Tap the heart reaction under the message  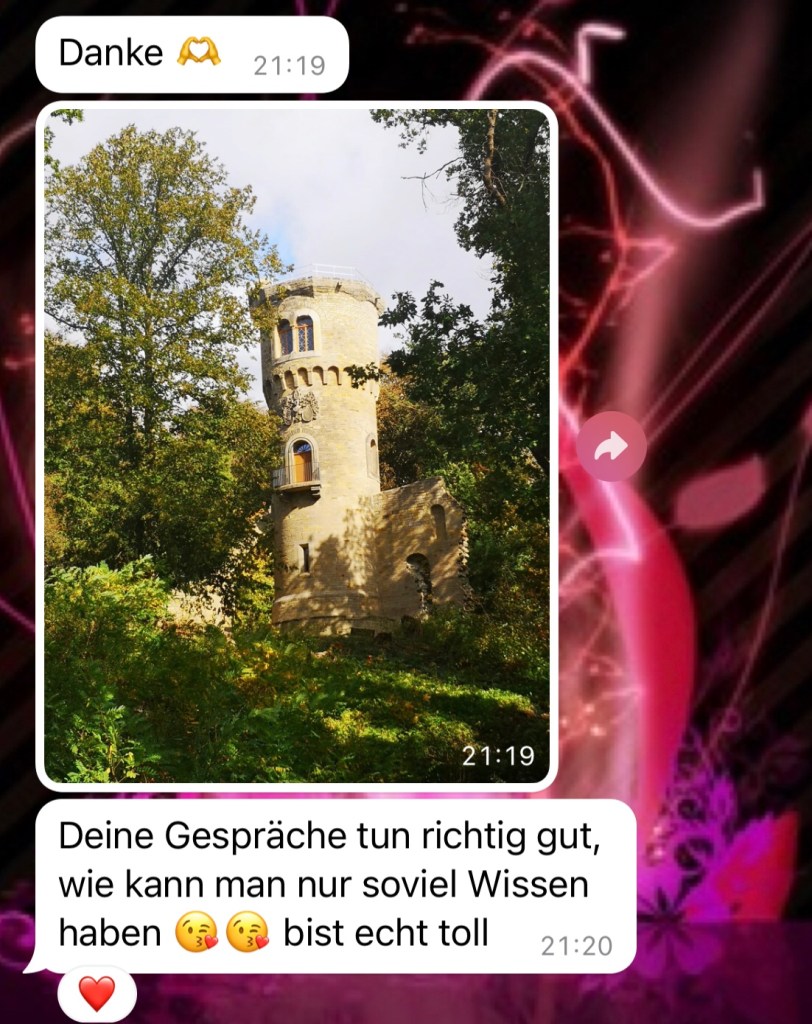tap(97, 993)
